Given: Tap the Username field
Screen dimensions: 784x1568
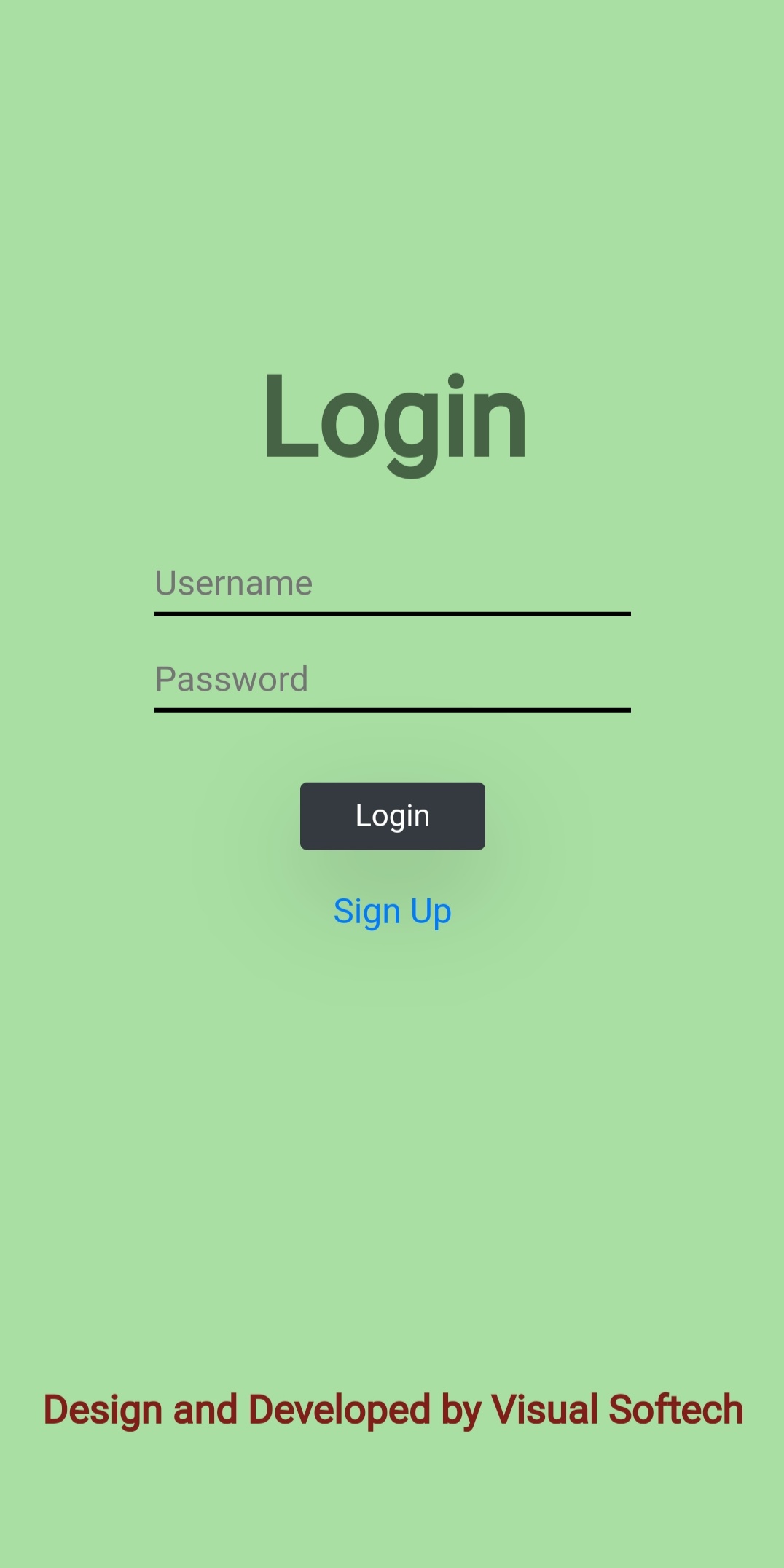Looking at the screenshot, I should tap(392, 587).
